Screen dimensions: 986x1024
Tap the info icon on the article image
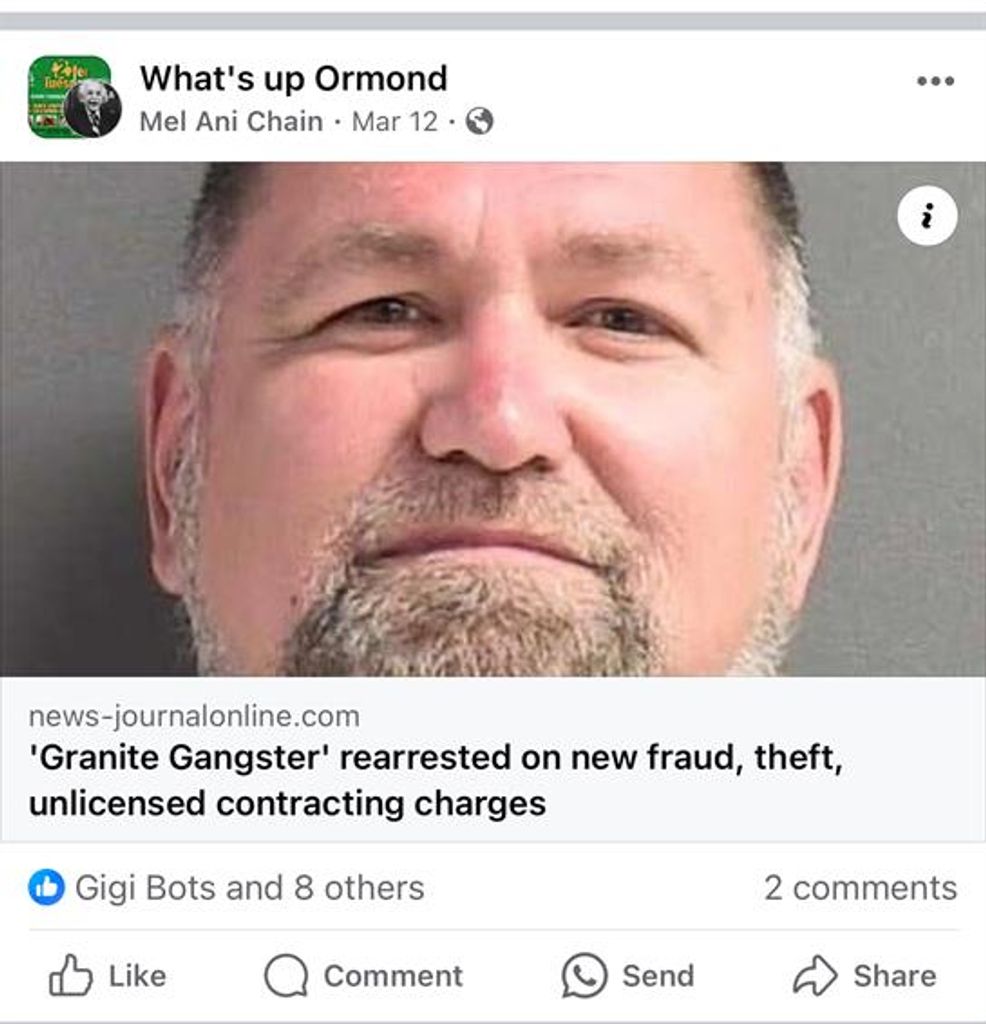pos(927,216)
